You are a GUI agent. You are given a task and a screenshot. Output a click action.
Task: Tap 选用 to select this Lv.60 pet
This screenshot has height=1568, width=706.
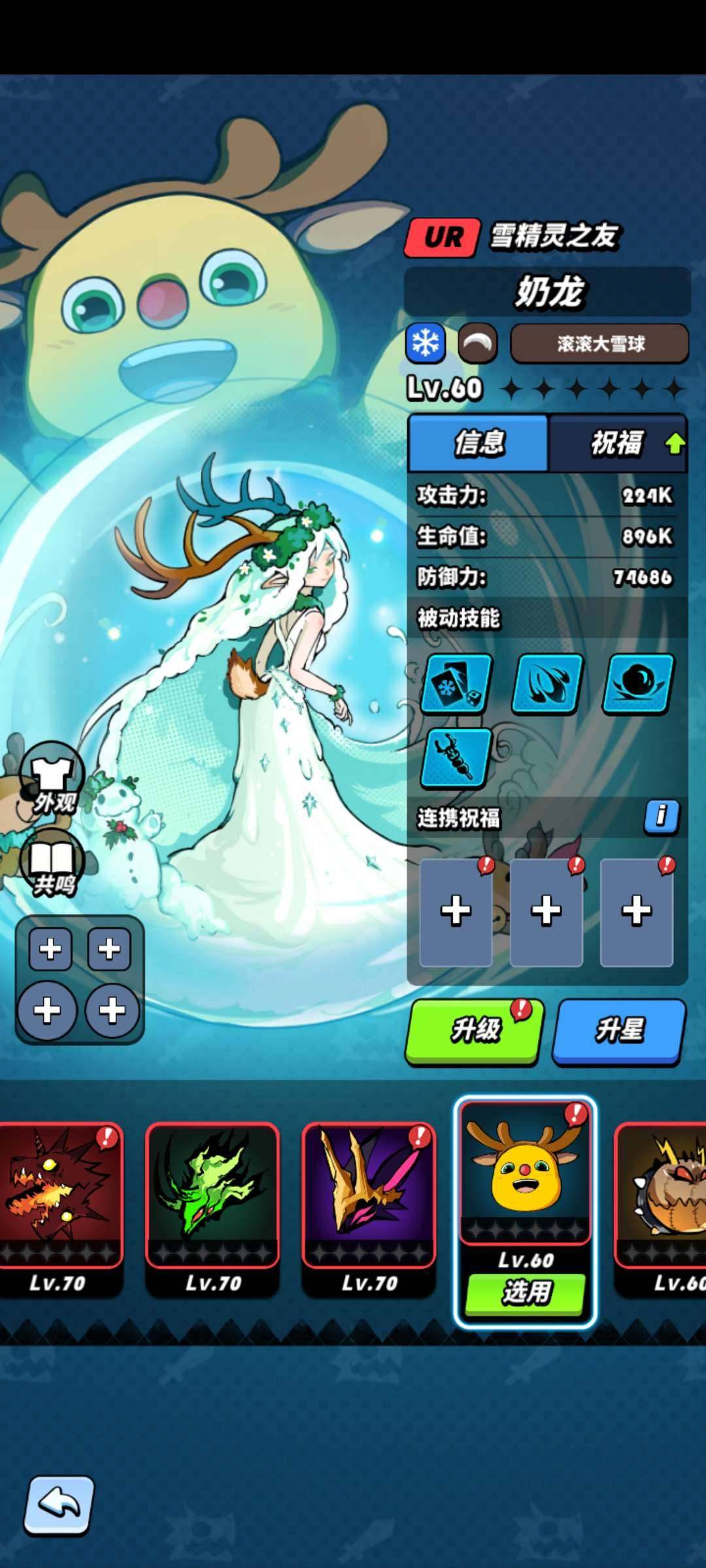tap(525, 1292)
